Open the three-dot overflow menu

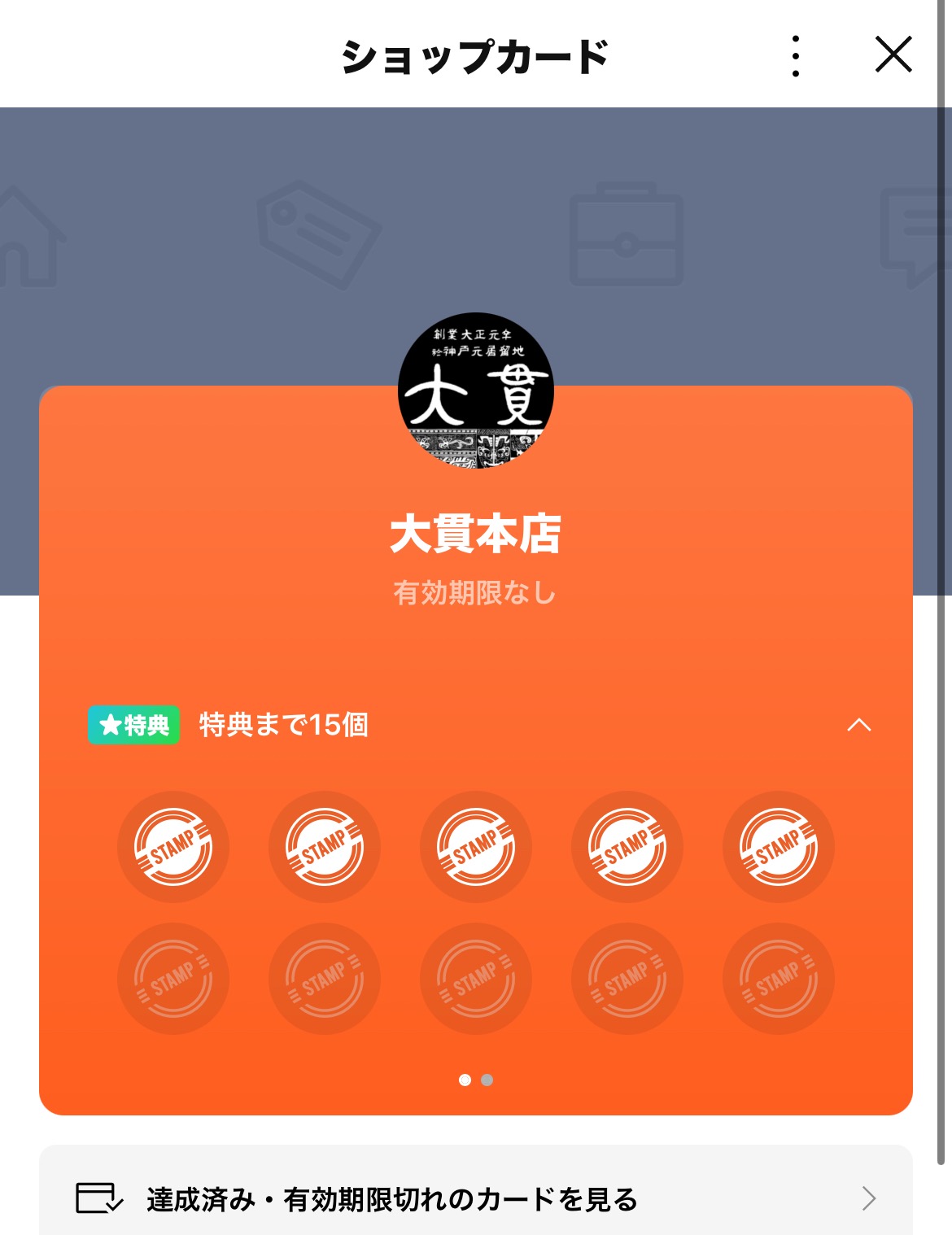[x=796, y=56]
